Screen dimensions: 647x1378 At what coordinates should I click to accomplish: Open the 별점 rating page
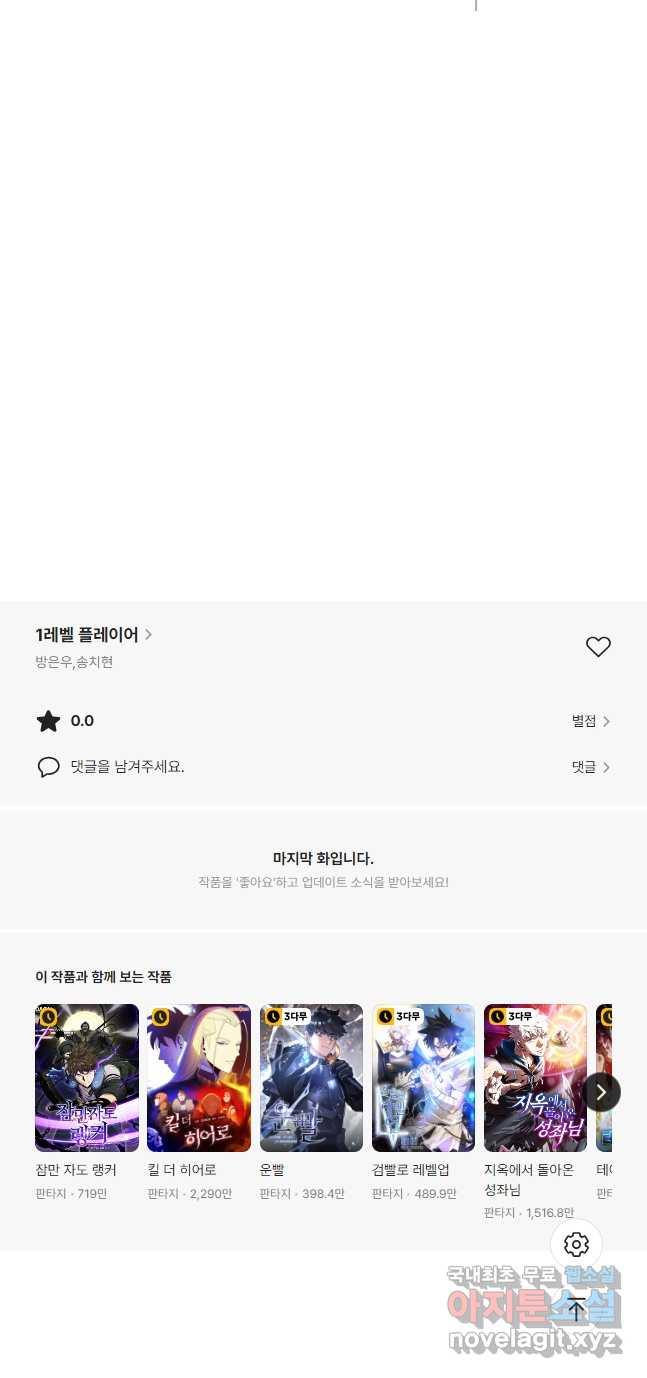590,721
